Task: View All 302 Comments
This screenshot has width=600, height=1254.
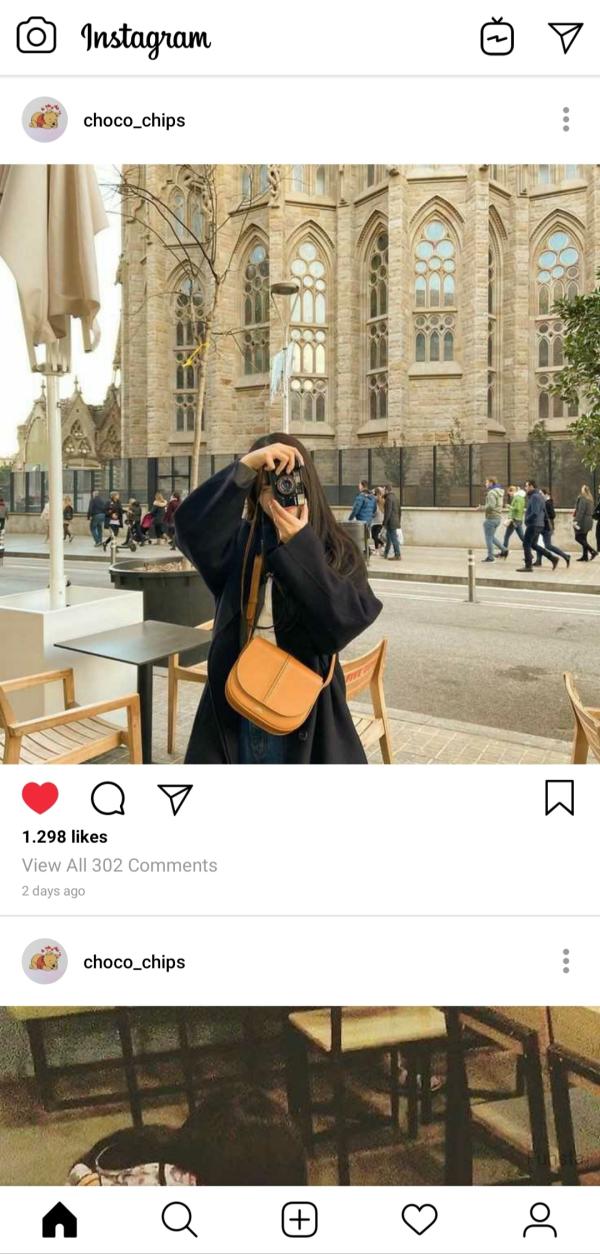Action: [x=120, y=865]
